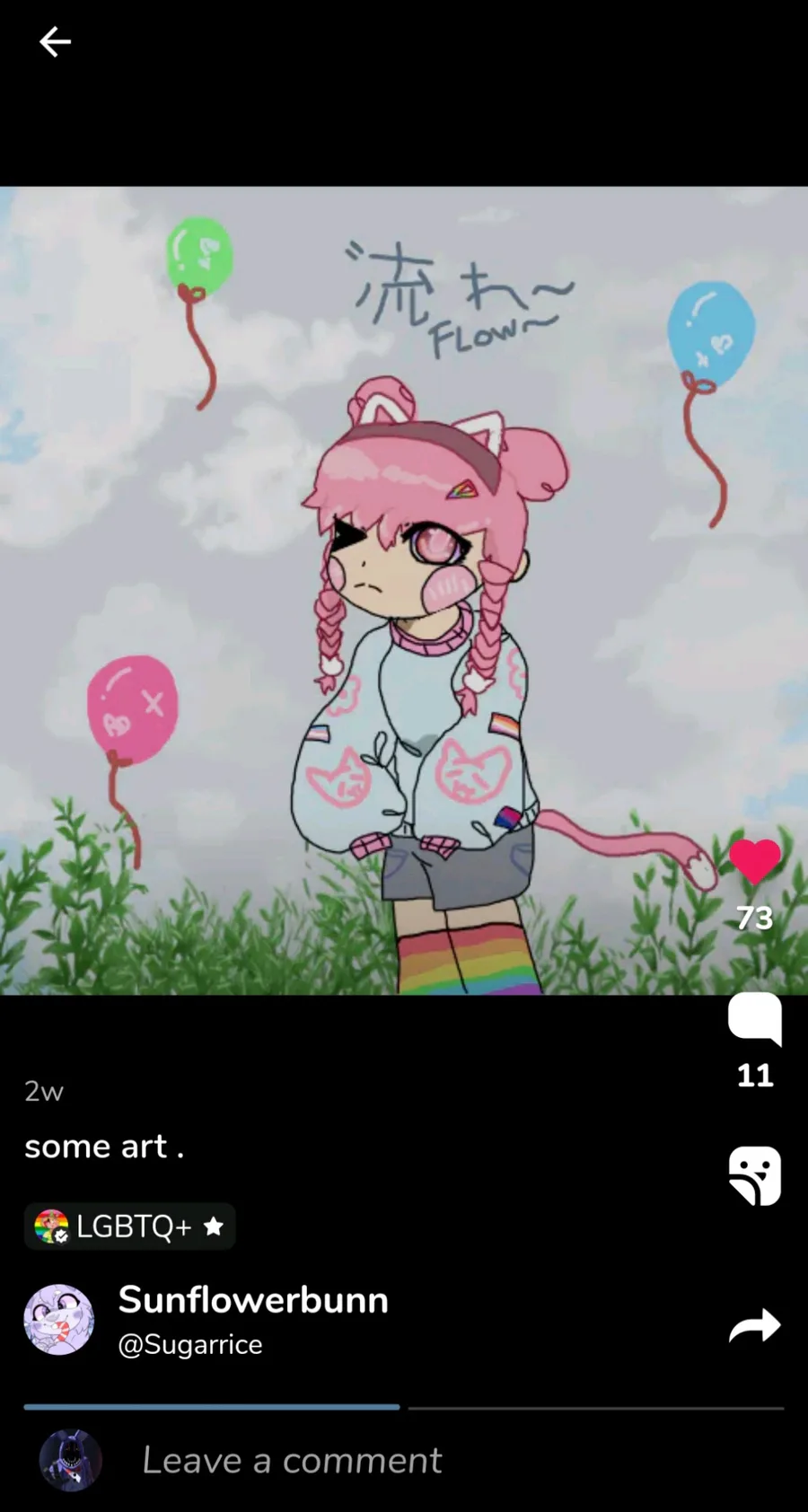
Task: Open the comments bubble
Action: (755, 1019)
